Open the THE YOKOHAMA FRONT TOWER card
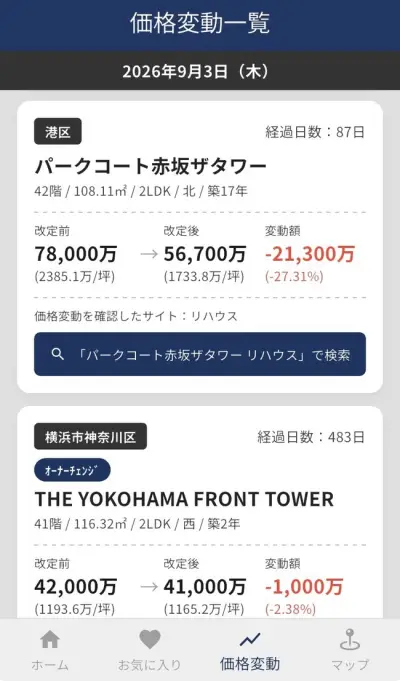 tap(200, 512)
